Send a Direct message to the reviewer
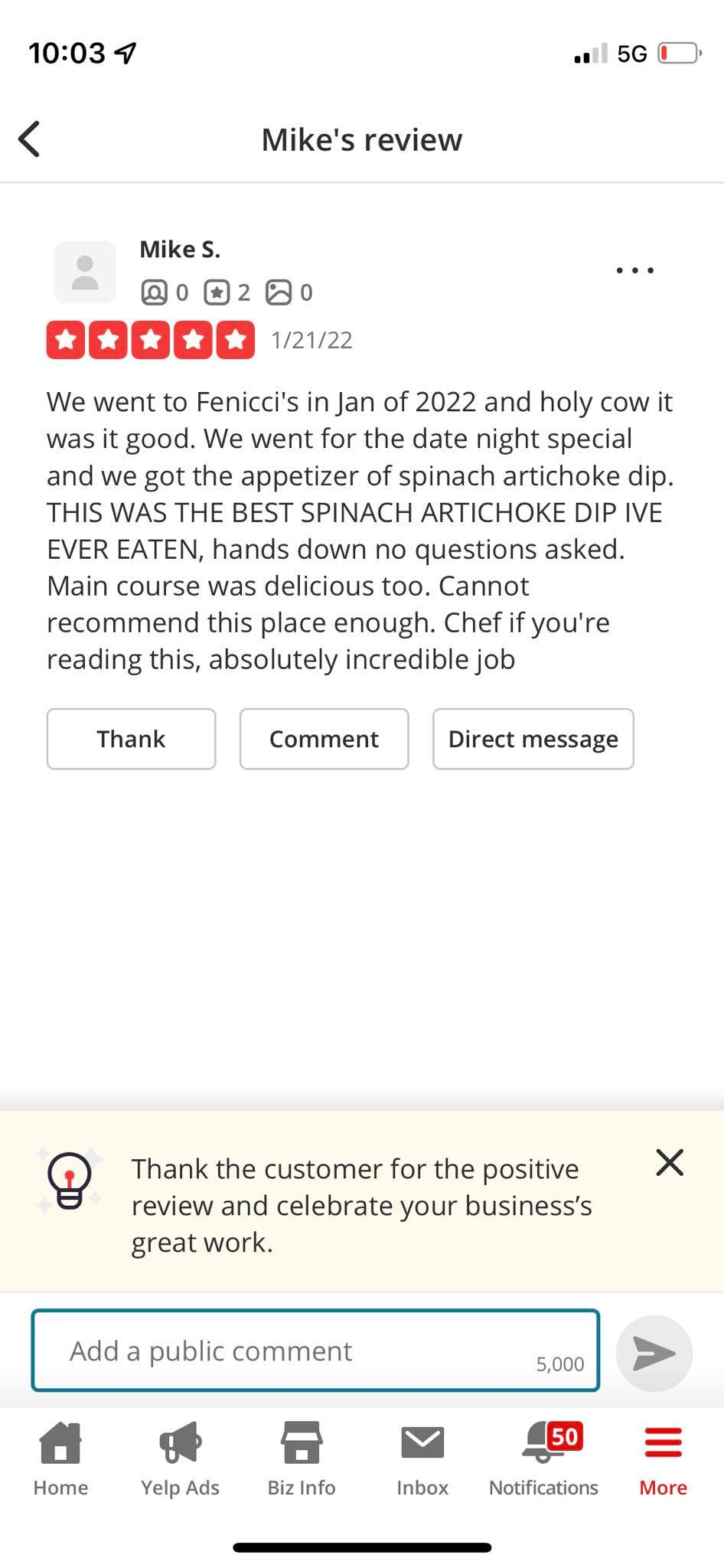The image size is (724, 1568). (x=533, y=739)
